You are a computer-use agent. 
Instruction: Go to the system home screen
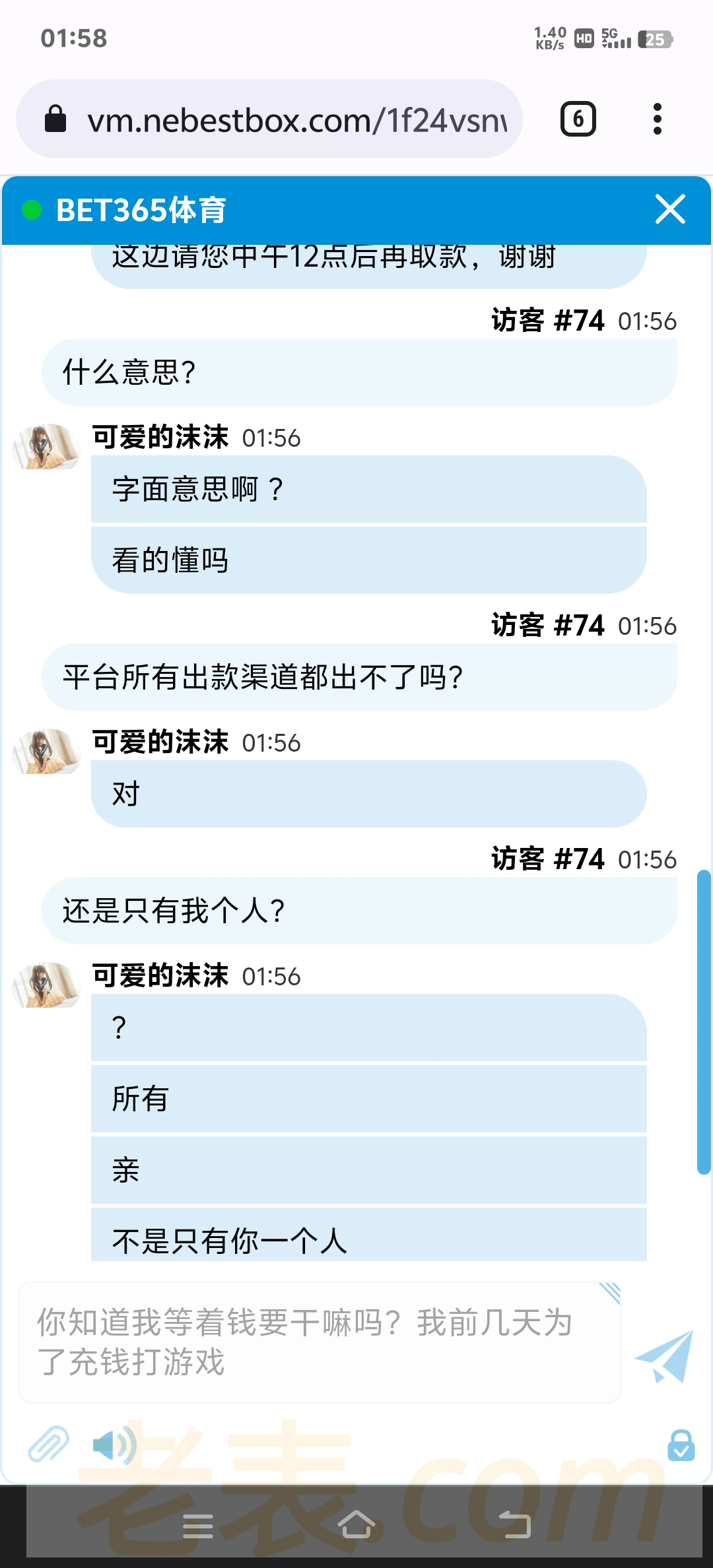tap(356, 1525)
